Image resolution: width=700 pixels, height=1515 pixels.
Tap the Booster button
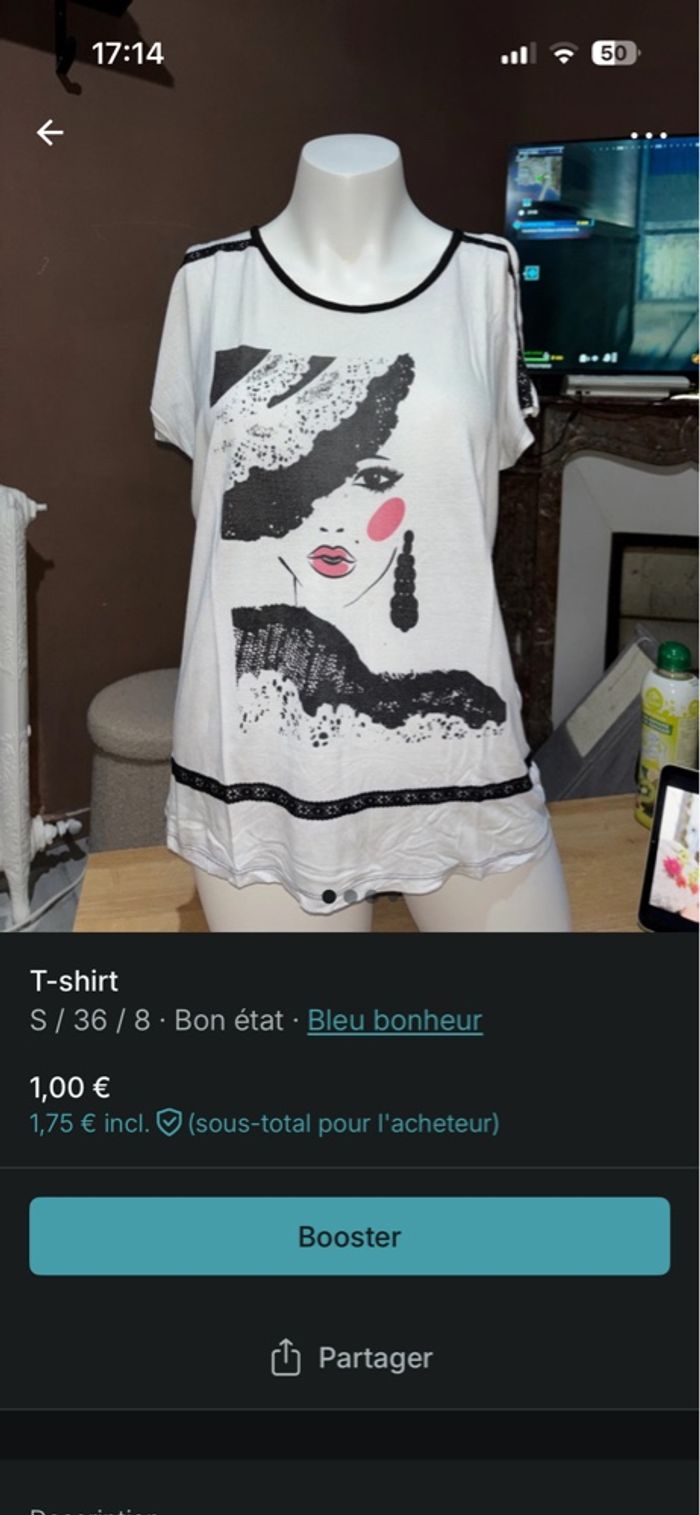[350, 1236]
